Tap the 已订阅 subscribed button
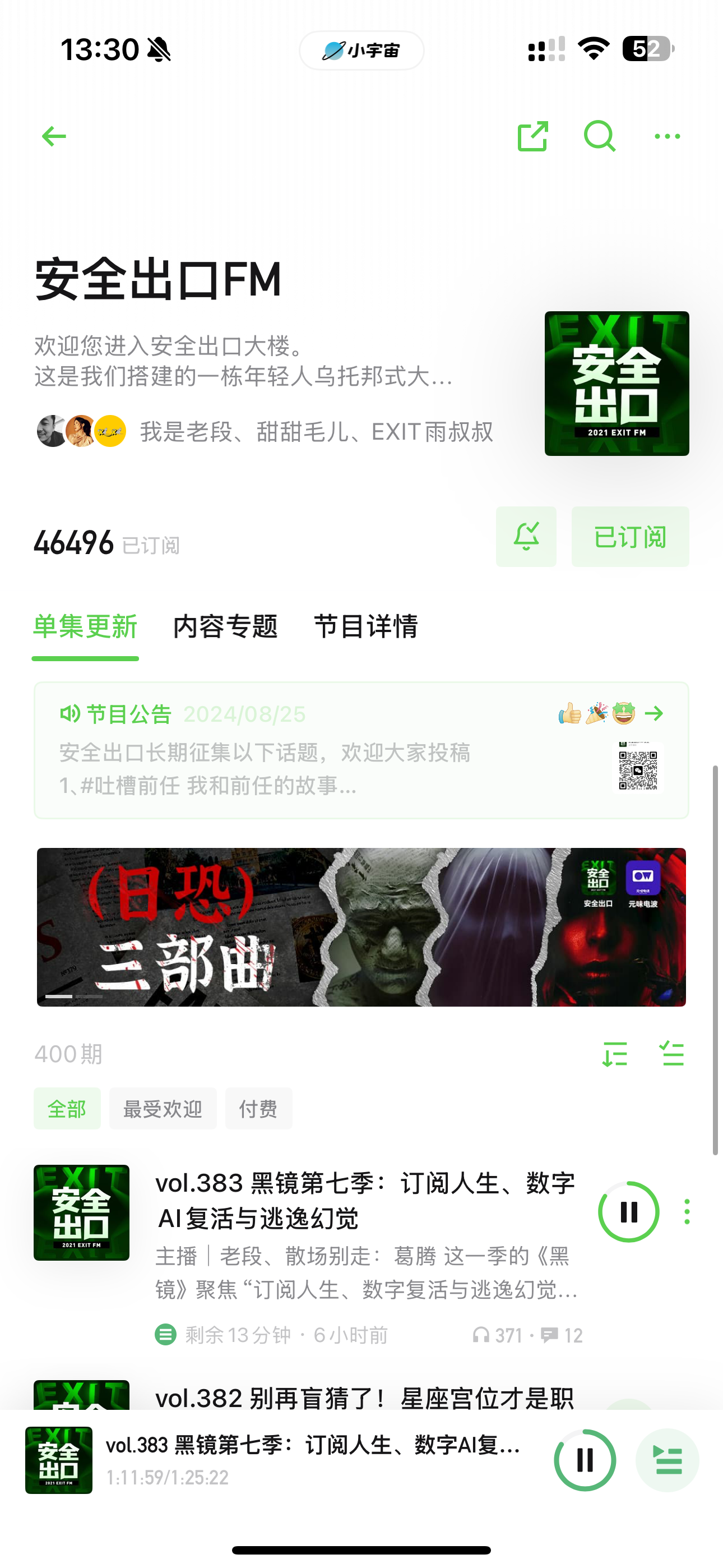Viewport: 723px width, 1568px height. (630, 537)
